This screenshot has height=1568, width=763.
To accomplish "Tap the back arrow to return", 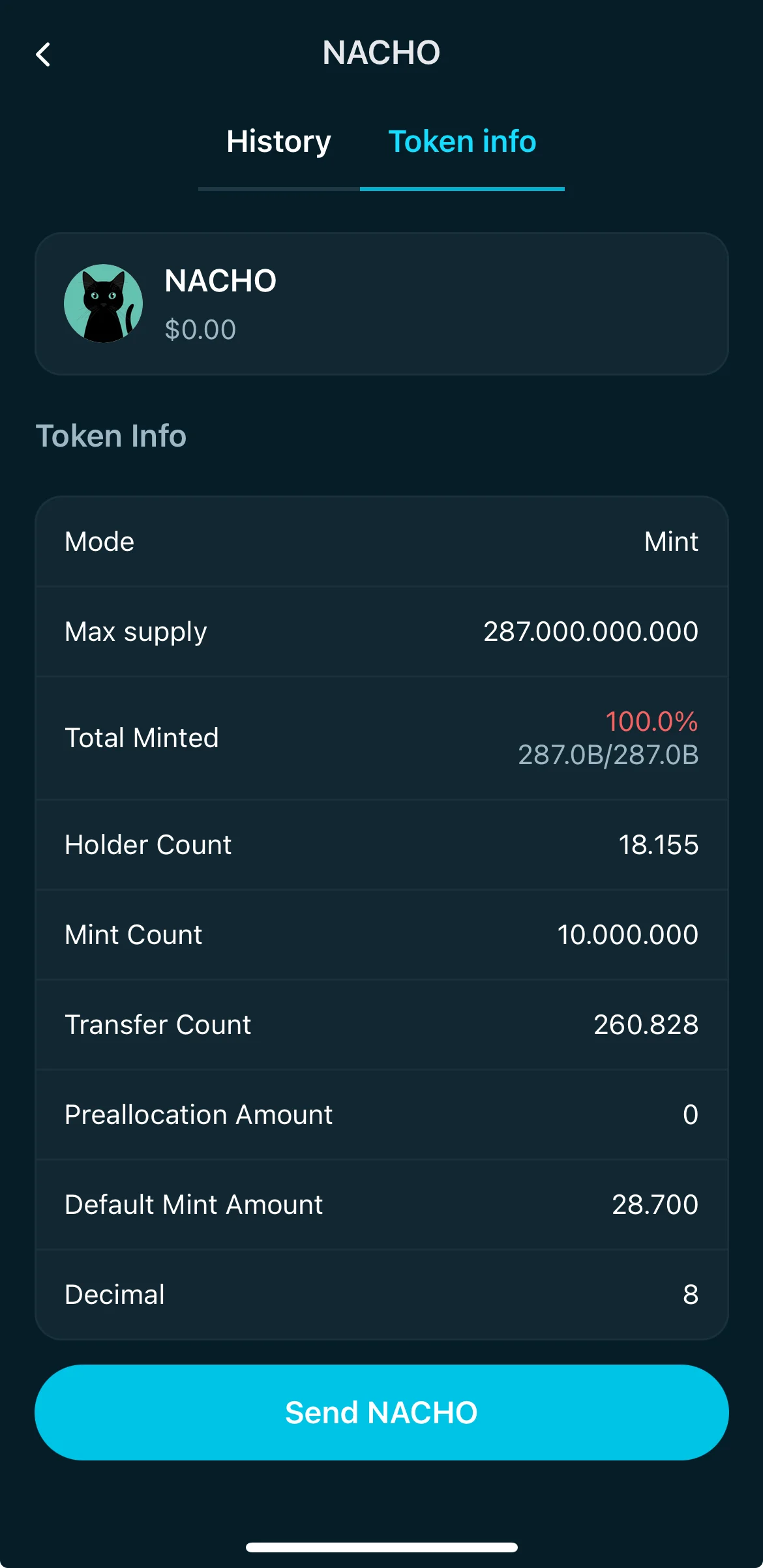I will coord(43,55).
